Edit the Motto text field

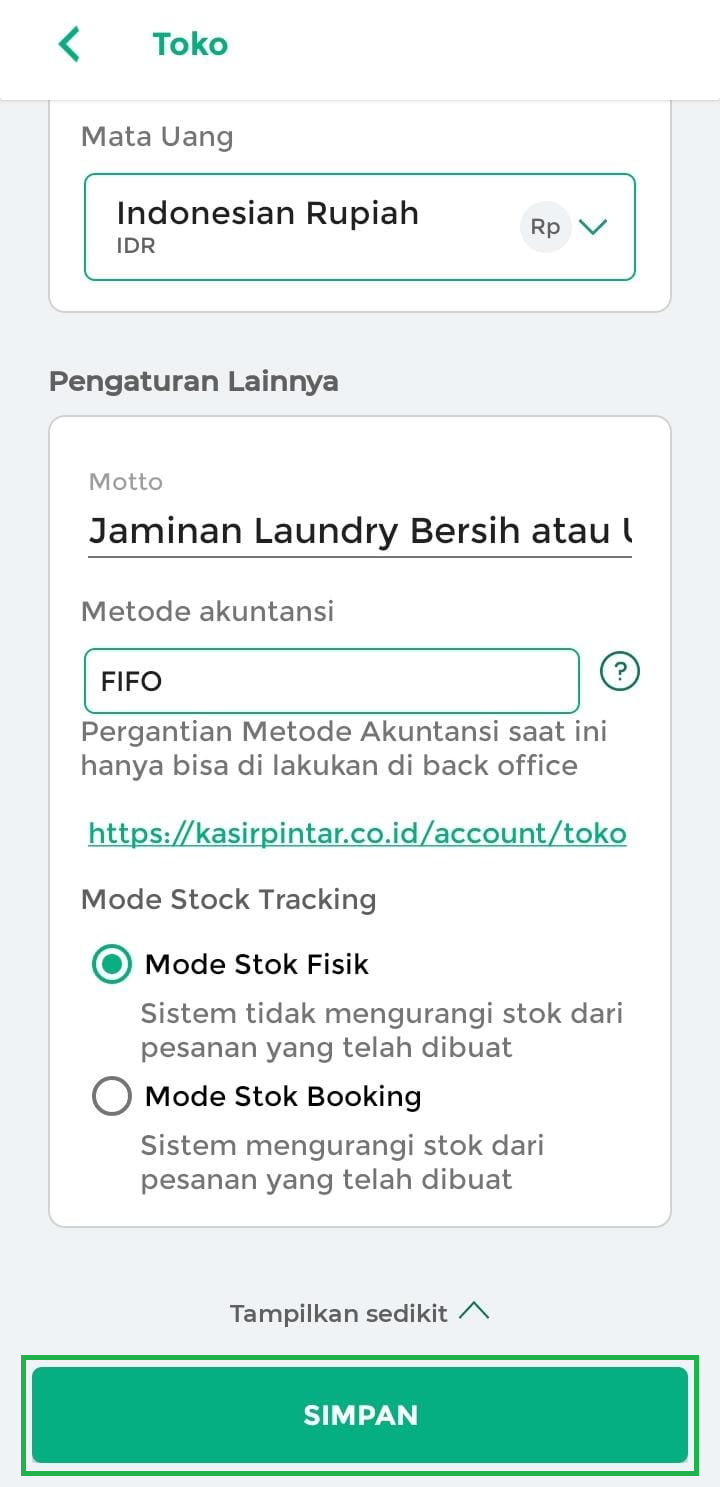pyautogui.click(x=360, y=531)
